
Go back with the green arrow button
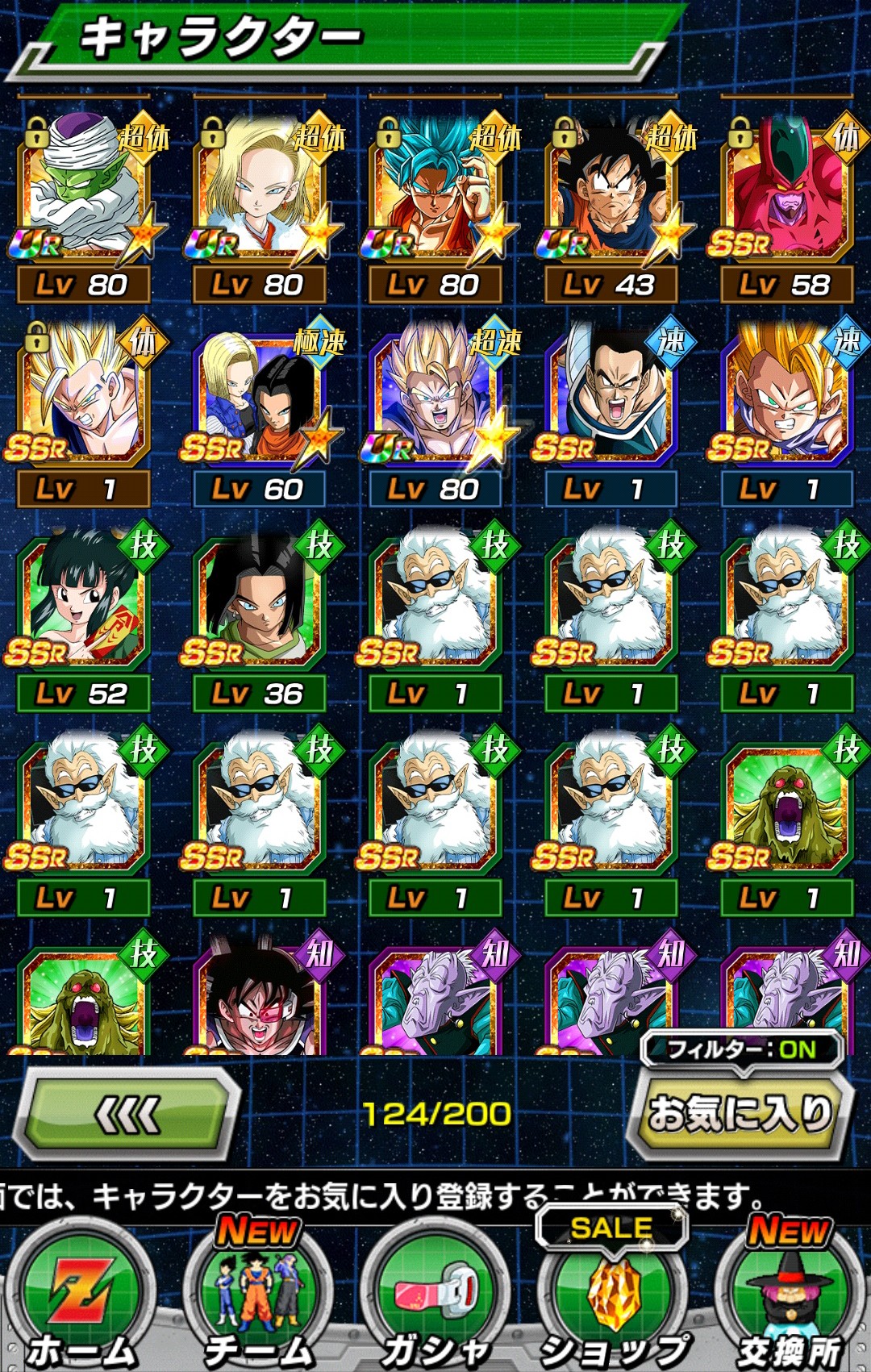coord(129,1114)
